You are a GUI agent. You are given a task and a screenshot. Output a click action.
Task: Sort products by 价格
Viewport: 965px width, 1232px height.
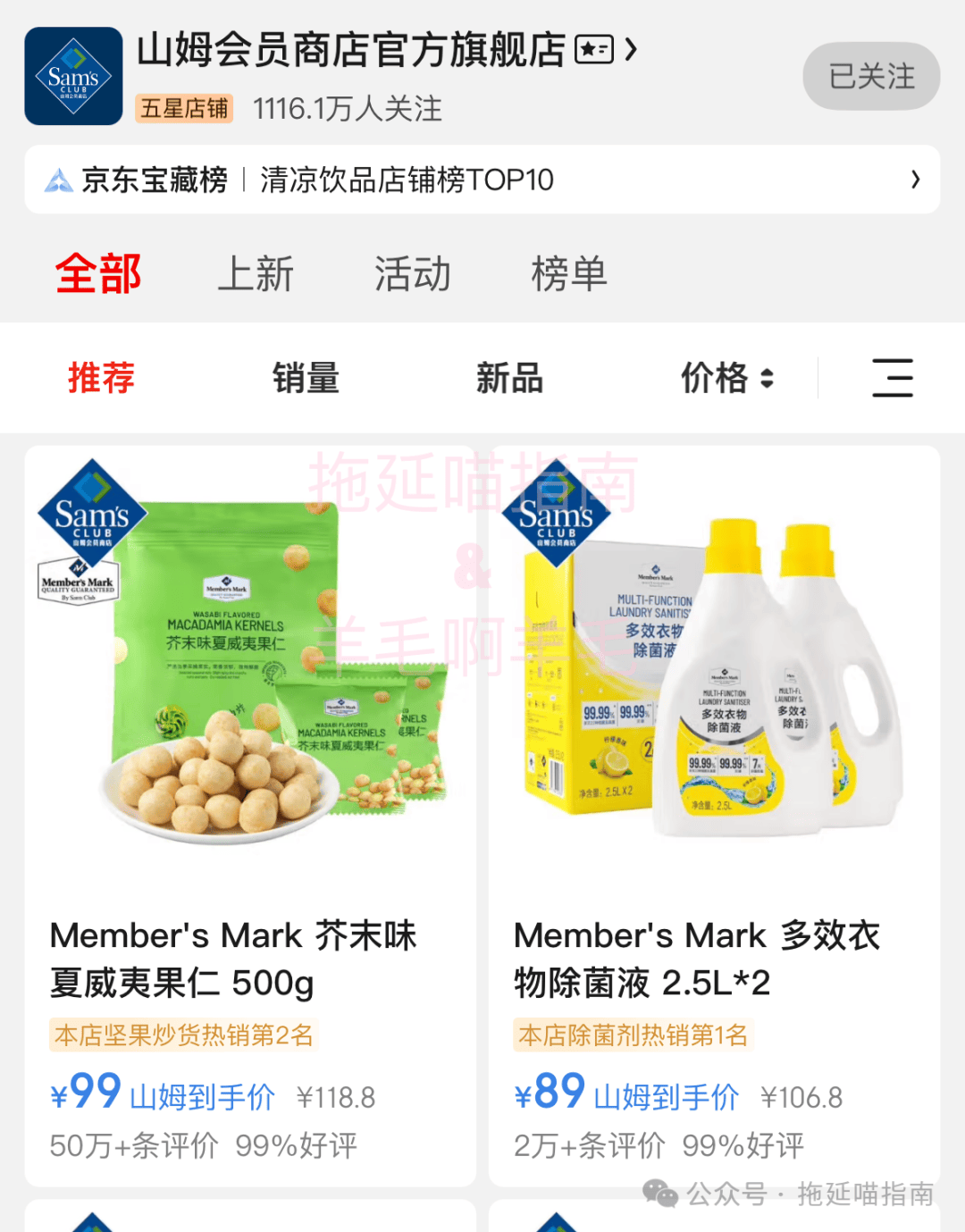point(726,378)
